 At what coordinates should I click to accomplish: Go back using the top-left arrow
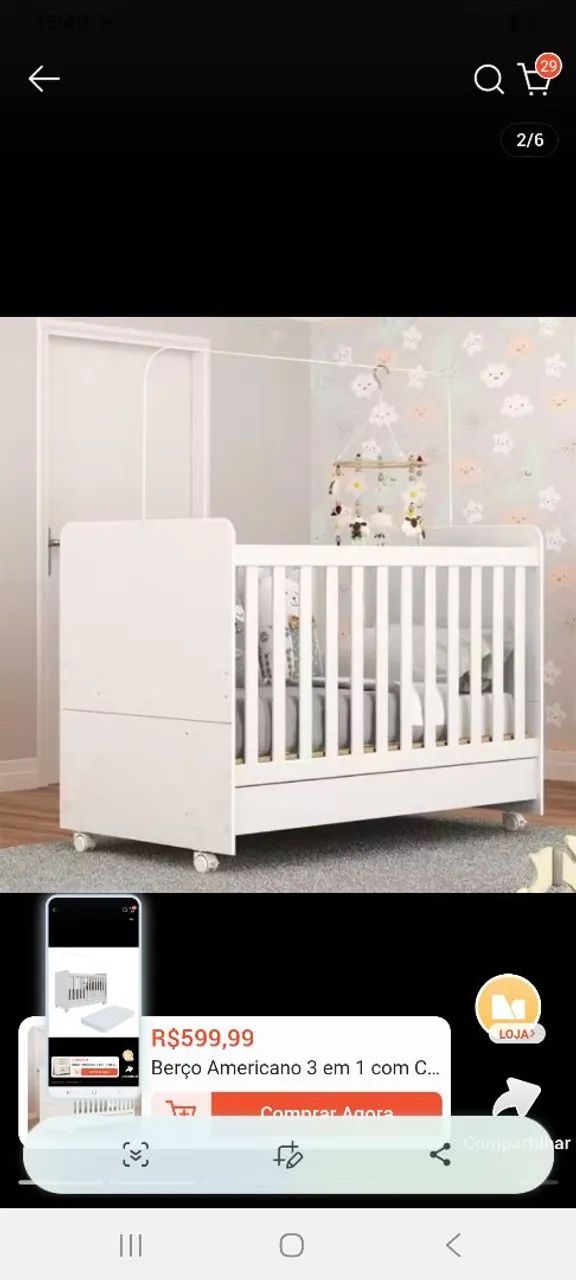pyautogui.click(x=44, y=79)
